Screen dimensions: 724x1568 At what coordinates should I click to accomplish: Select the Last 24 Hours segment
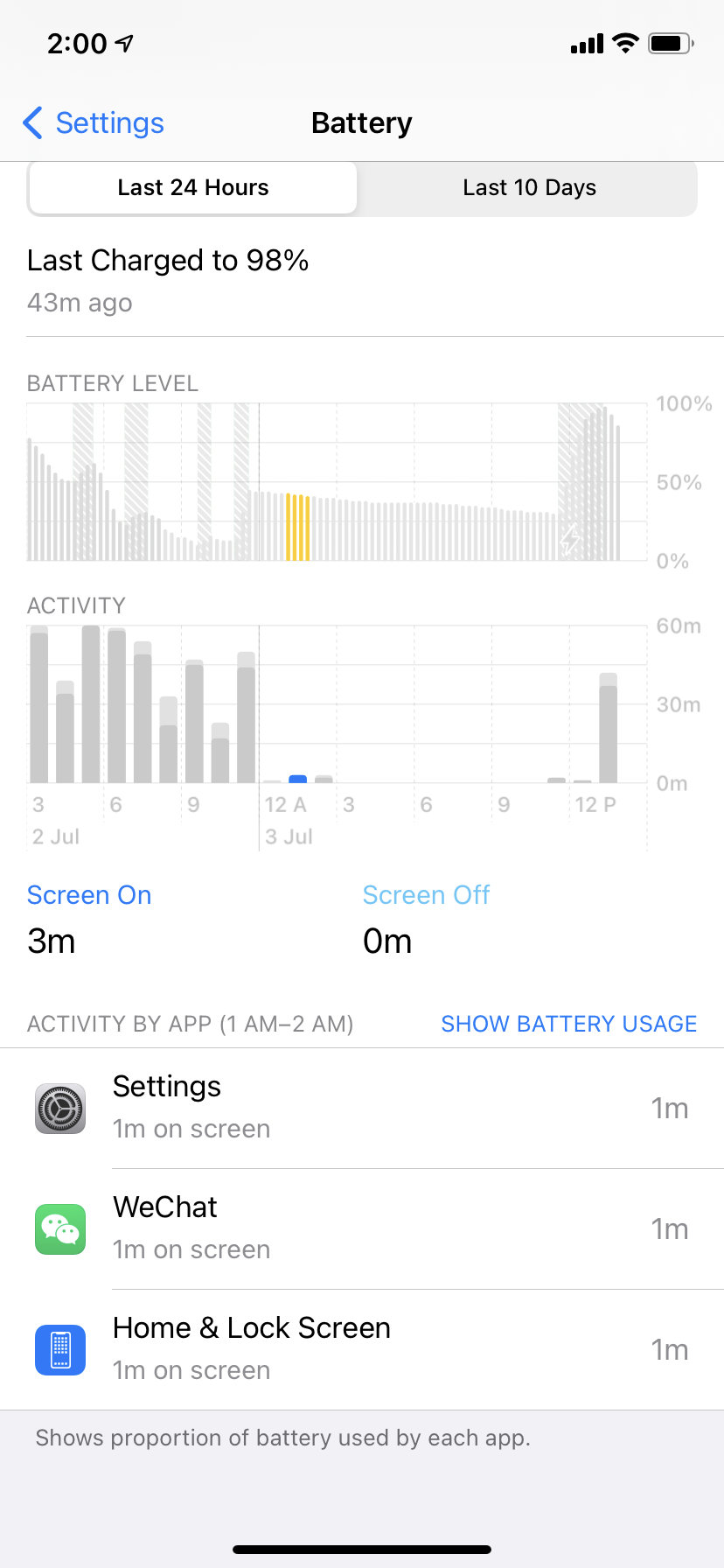[192, 188]
